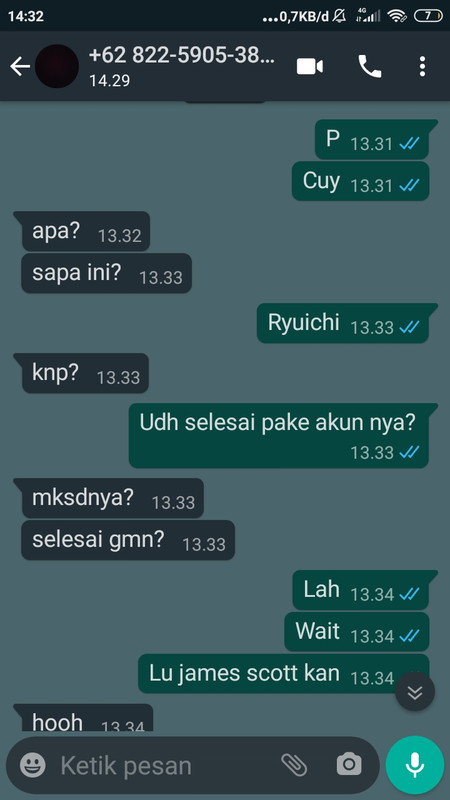Open the emoji picker
450x800 pixels.
tap(33, 765)
